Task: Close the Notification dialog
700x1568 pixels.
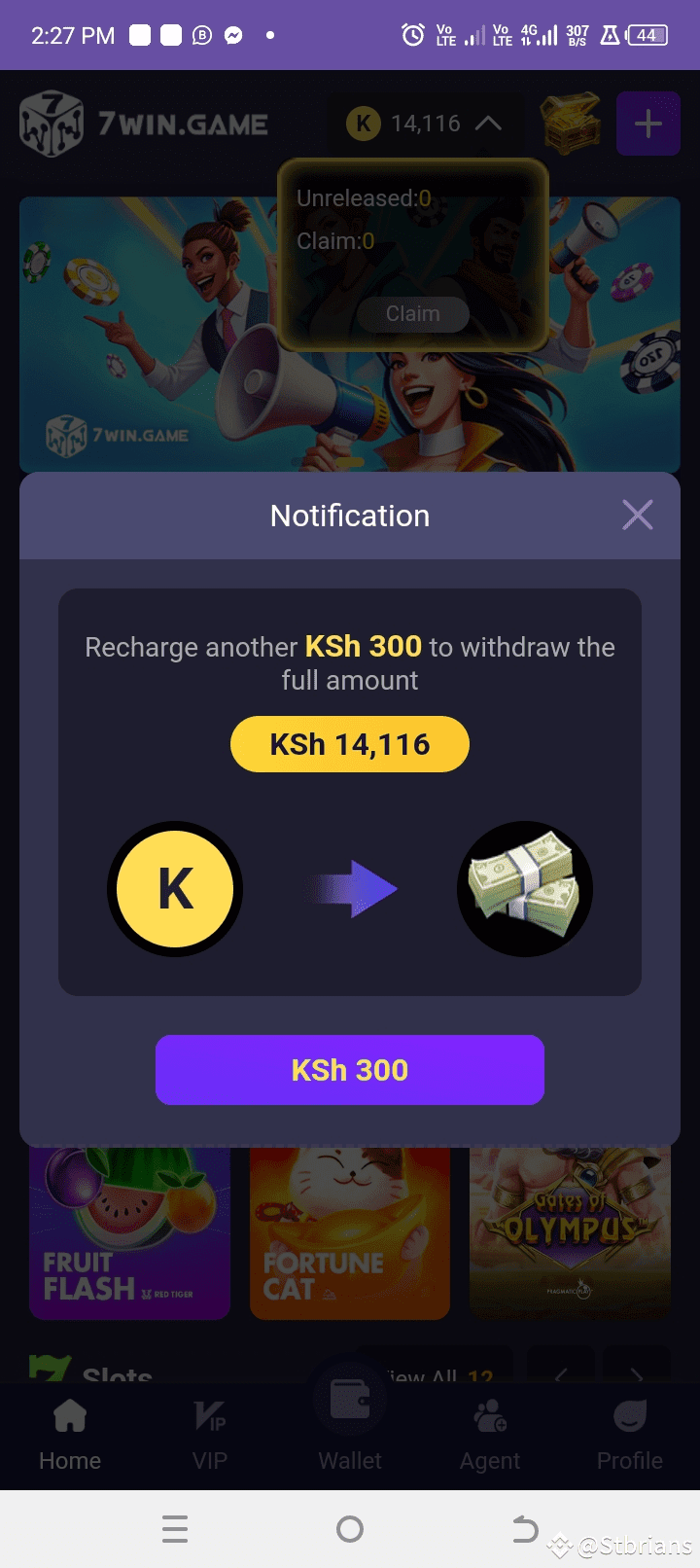Action: tap(638, 515)
